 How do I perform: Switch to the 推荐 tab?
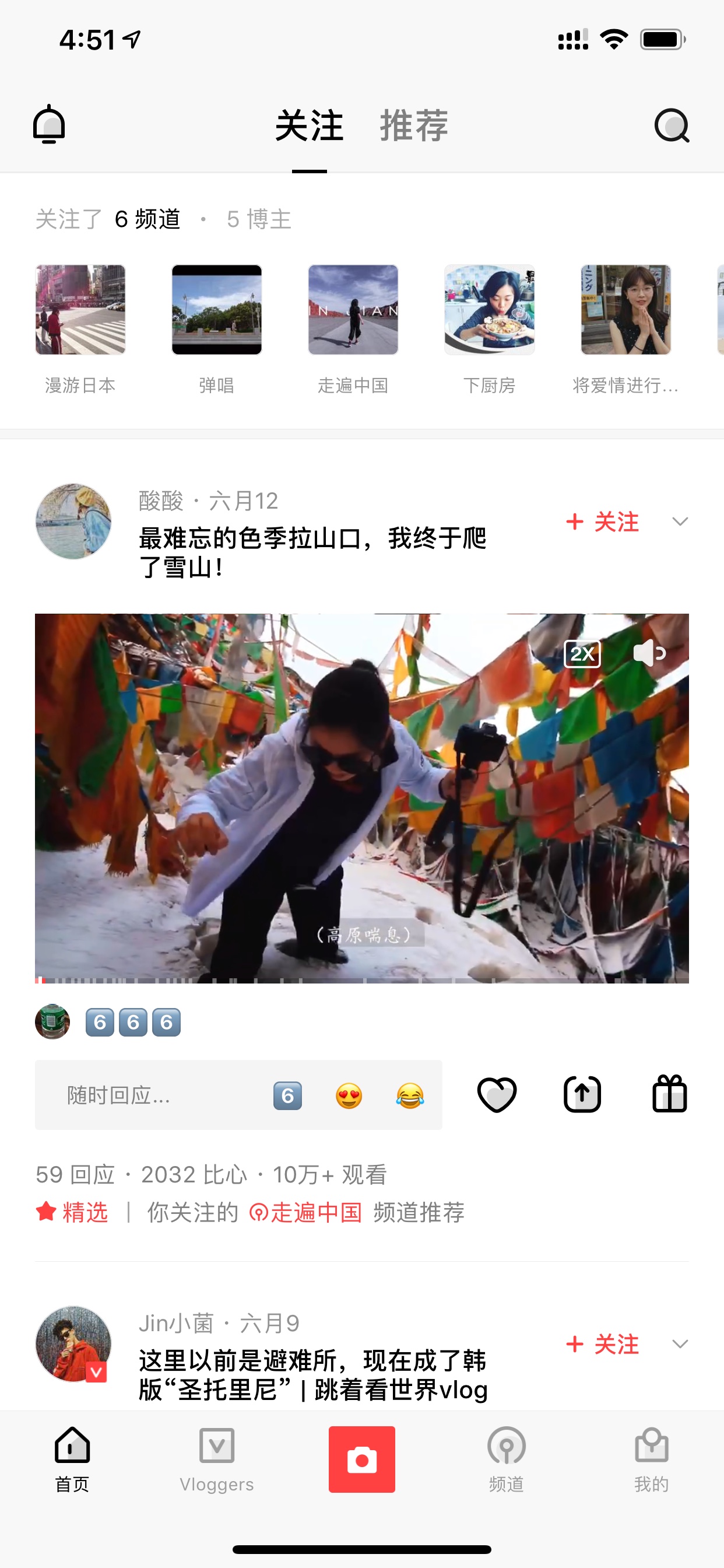(x=414, y=125)
